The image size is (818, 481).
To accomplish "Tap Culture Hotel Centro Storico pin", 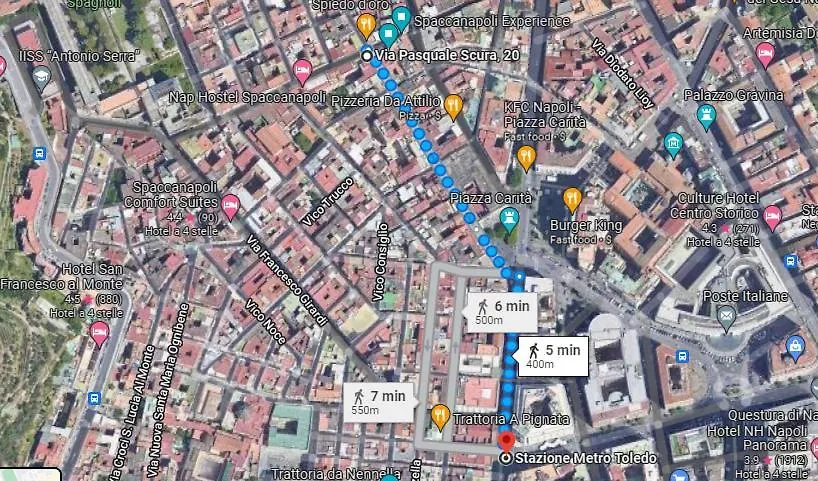I will (772, 217).
